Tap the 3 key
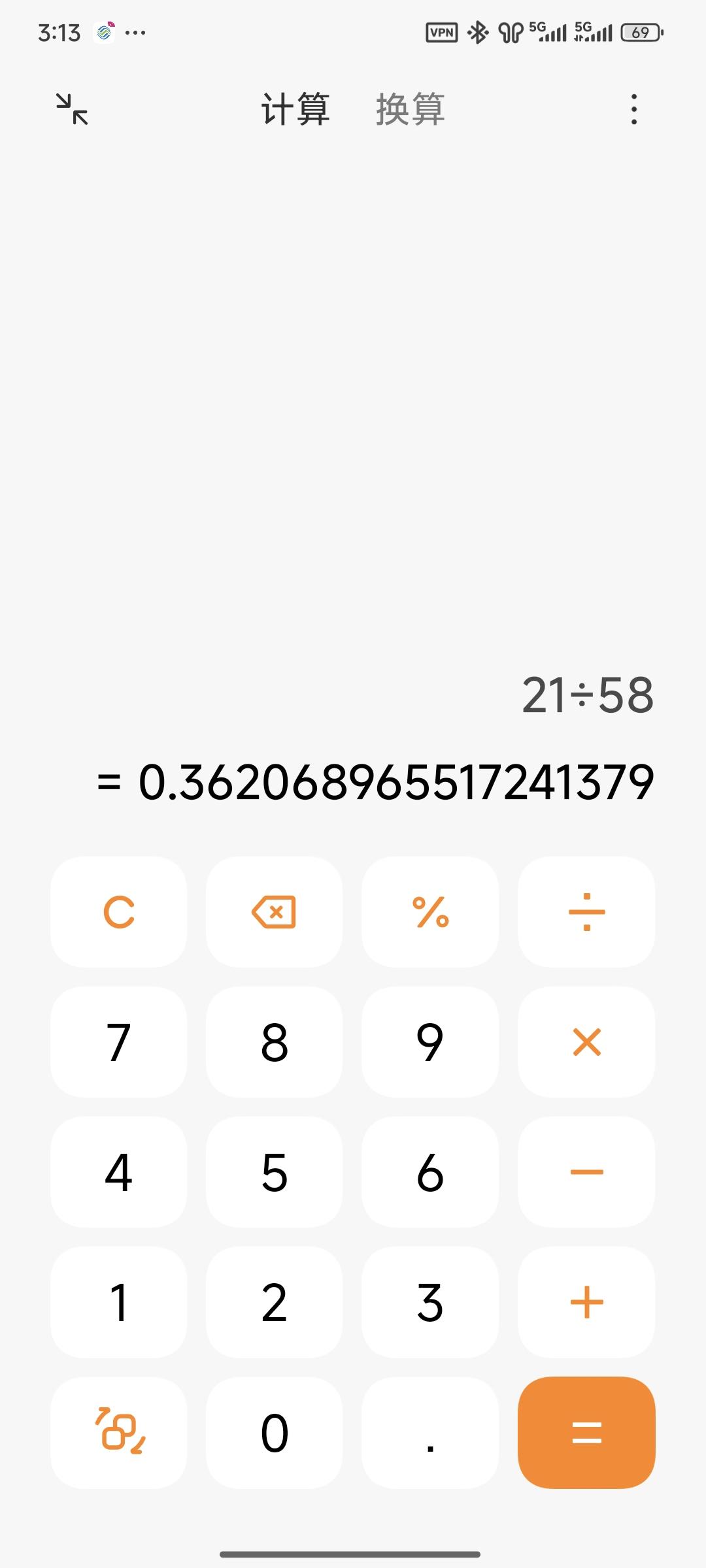The width and height of the screenshot is (706, 1568). pos(430,1302)
